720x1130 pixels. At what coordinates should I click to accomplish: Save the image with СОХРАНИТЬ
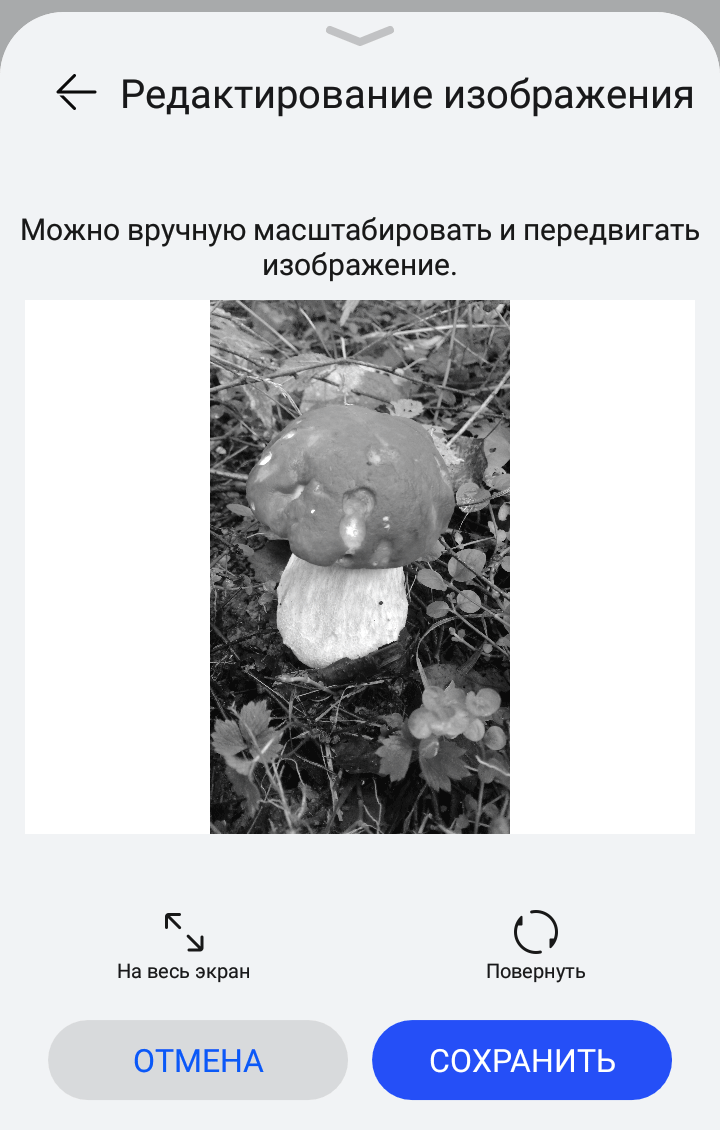tap(522, 1060)
